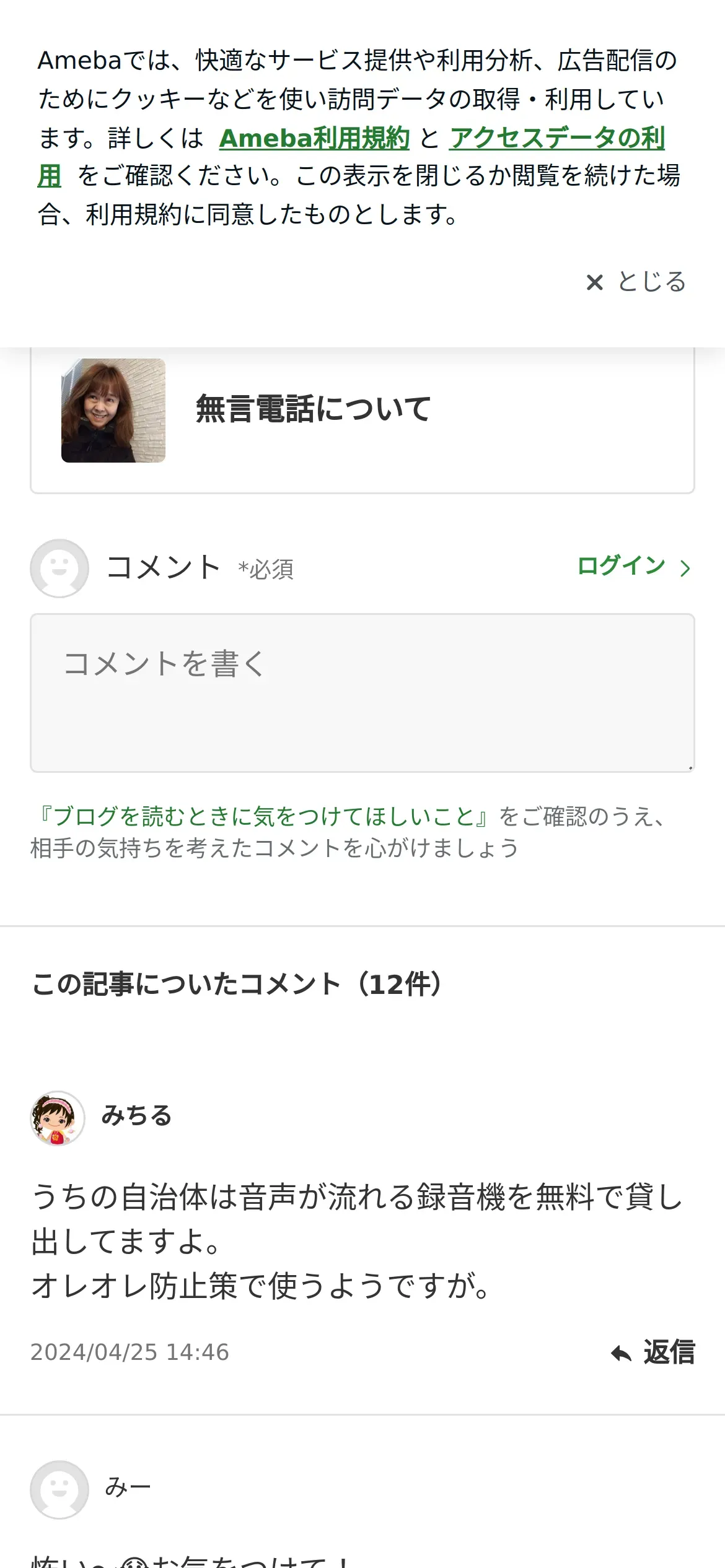725x1568 pixels.
Task: Open the Ameba利用規約 link
Action: [x=314, y=138]
